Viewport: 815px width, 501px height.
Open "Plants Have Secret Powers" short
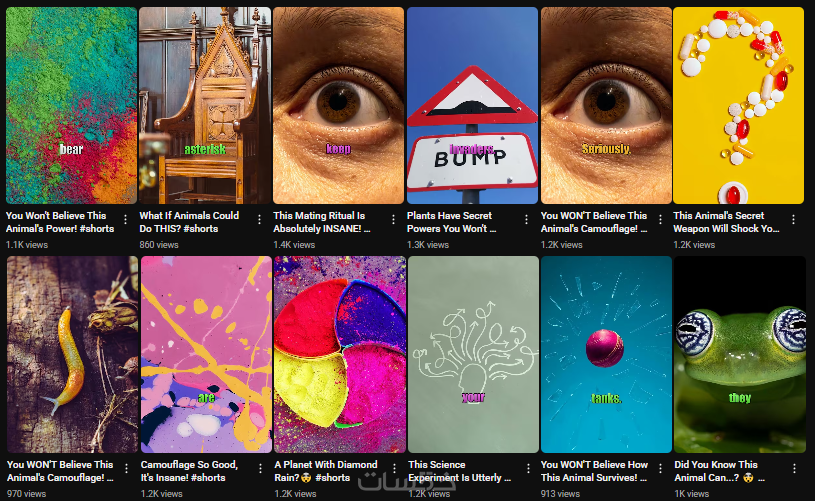(x=472, y=105)
